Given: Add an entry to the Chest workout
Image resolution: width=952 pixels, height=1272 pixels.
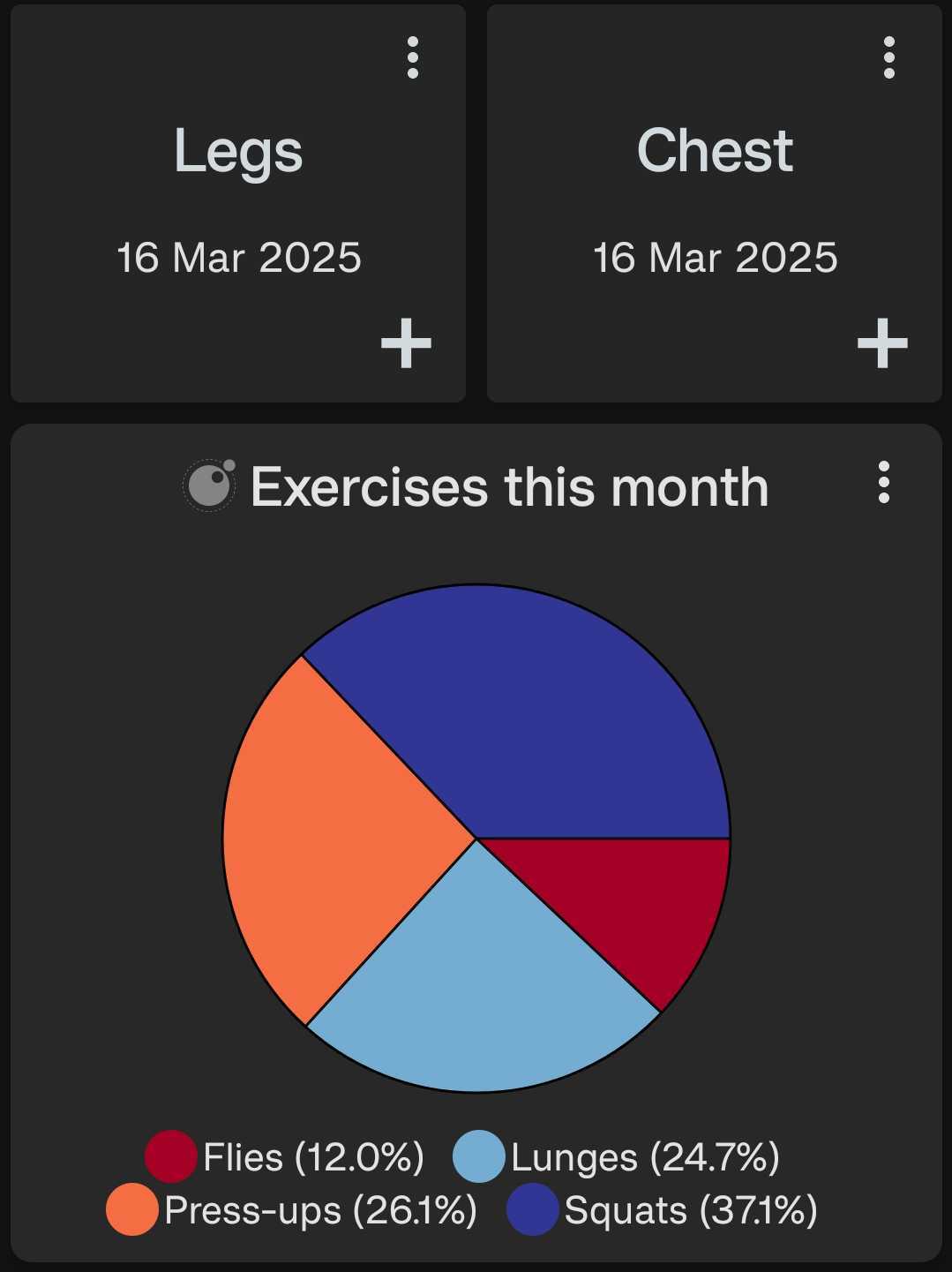Looking at the screenshot, I should tap(882, 343).
